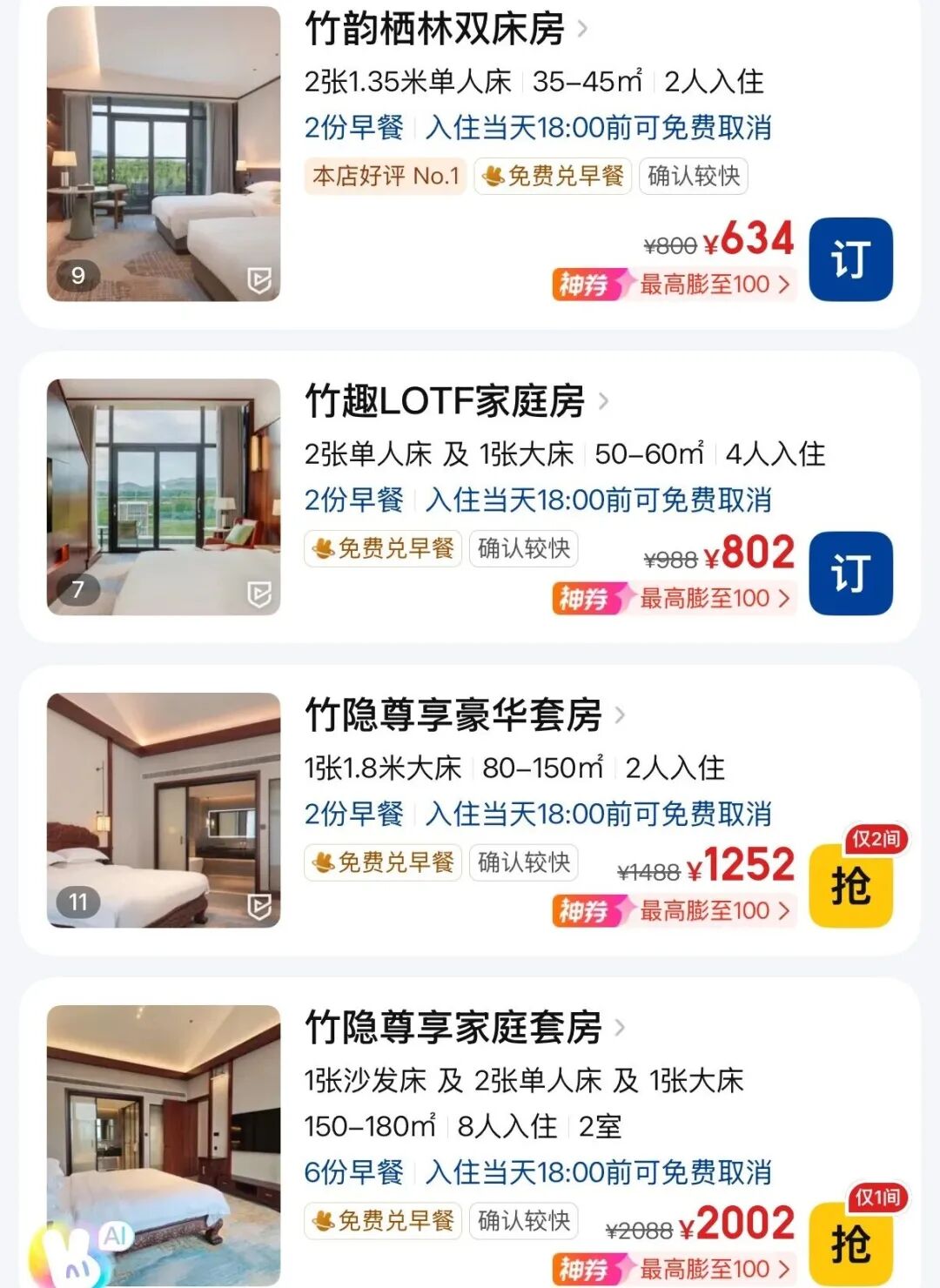The image size is (940, 1288).
Task: Open 神券 coupon offer under ¥634 price
Action: tap(674, 285)
